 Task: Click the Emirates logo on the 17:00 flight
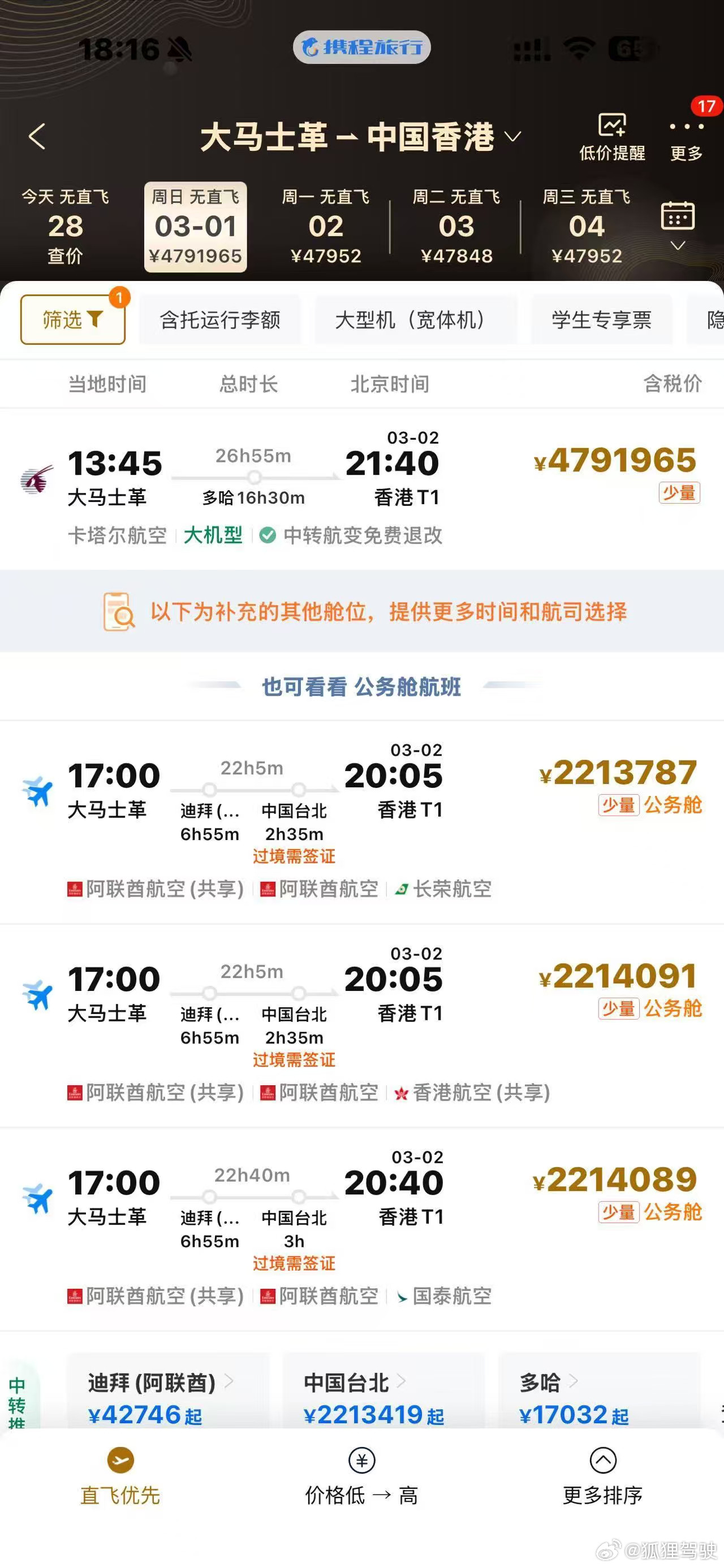pyautogui.click(x=73, y=889)
